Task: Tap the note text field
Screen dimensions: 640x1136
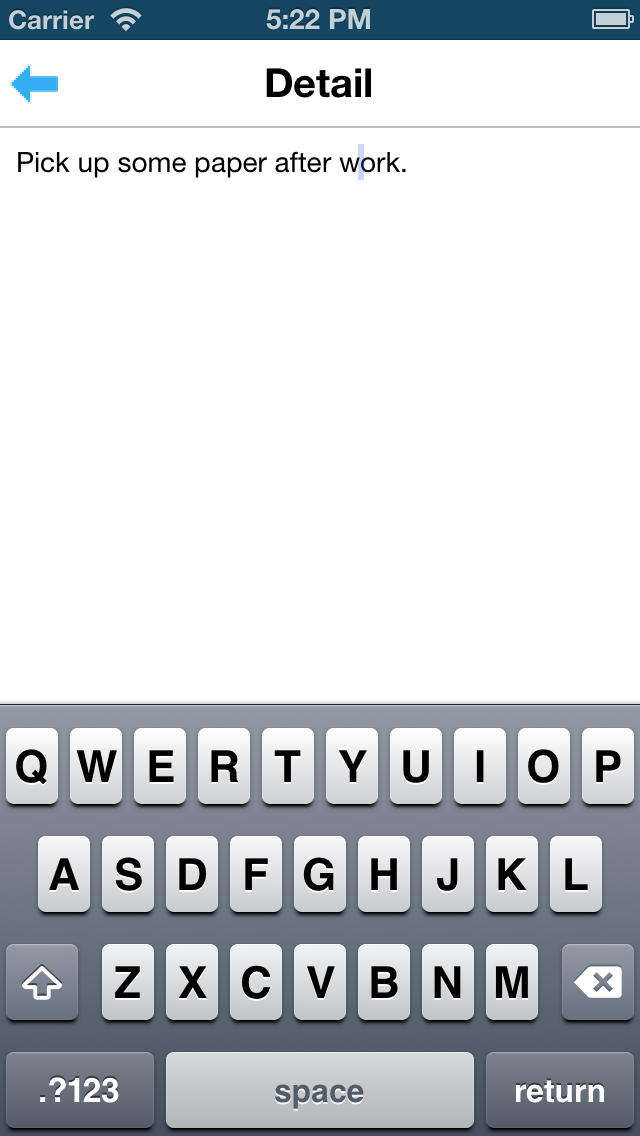Action: click(x=320, y=414)
